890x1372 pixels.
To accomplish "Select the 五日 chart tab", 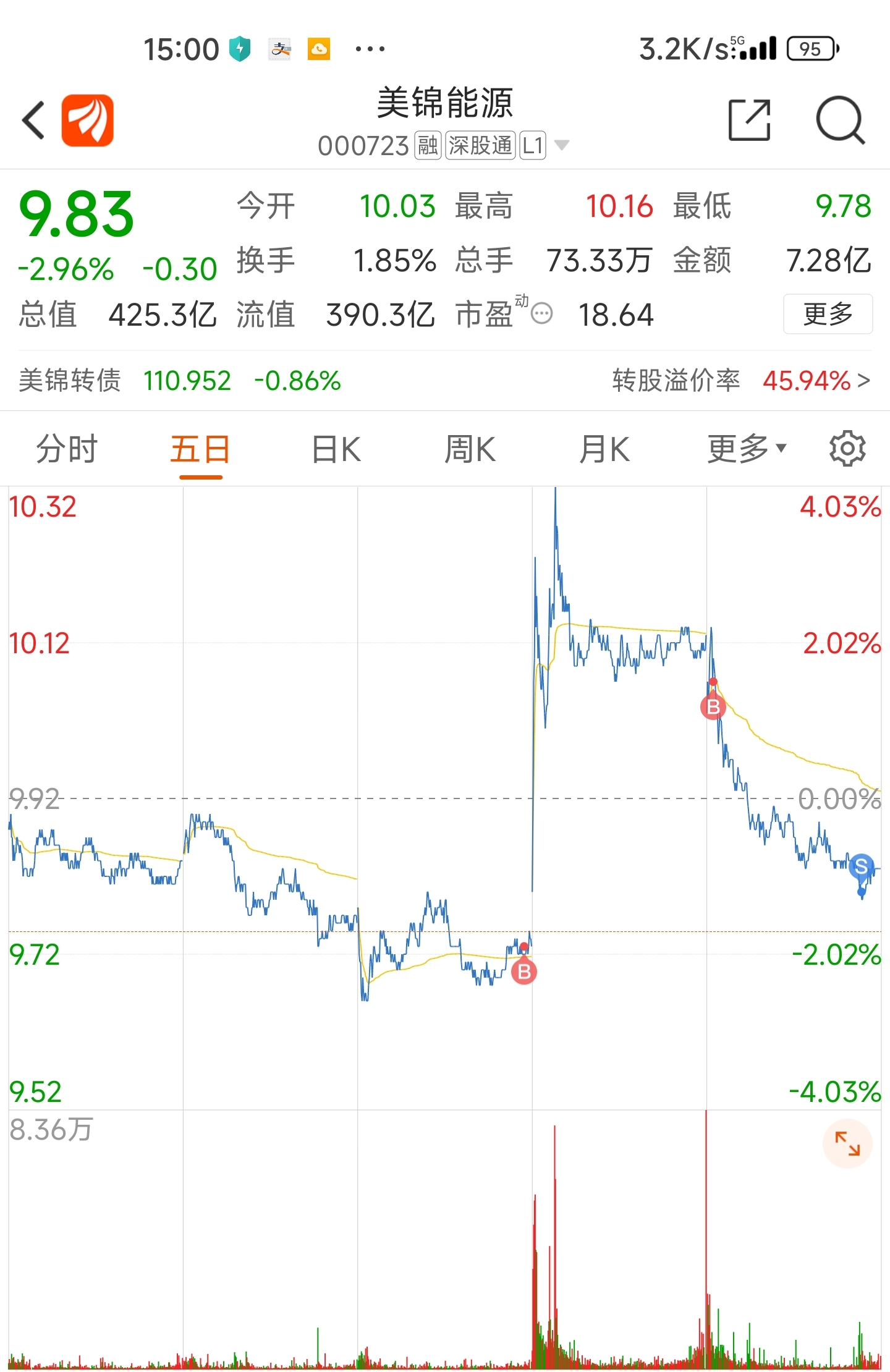I will pyautogui.click(x=200, y=449).
